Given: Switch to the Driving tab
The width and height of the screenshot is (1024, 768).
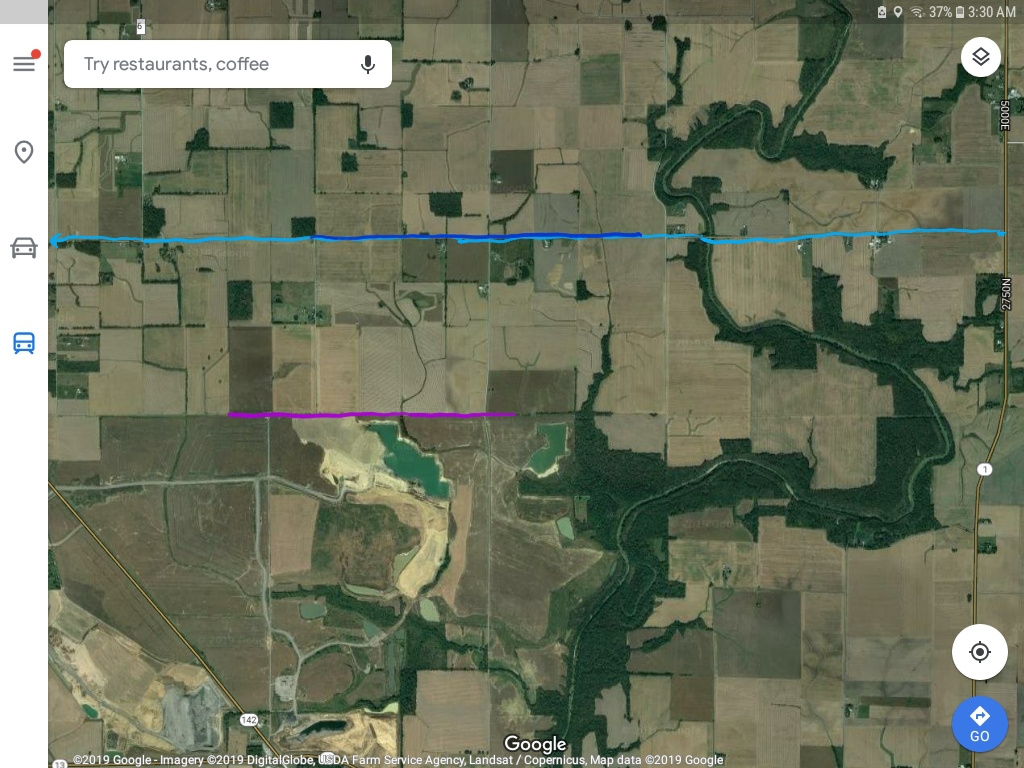Looking at the screenshot, I should coord(24,247).
